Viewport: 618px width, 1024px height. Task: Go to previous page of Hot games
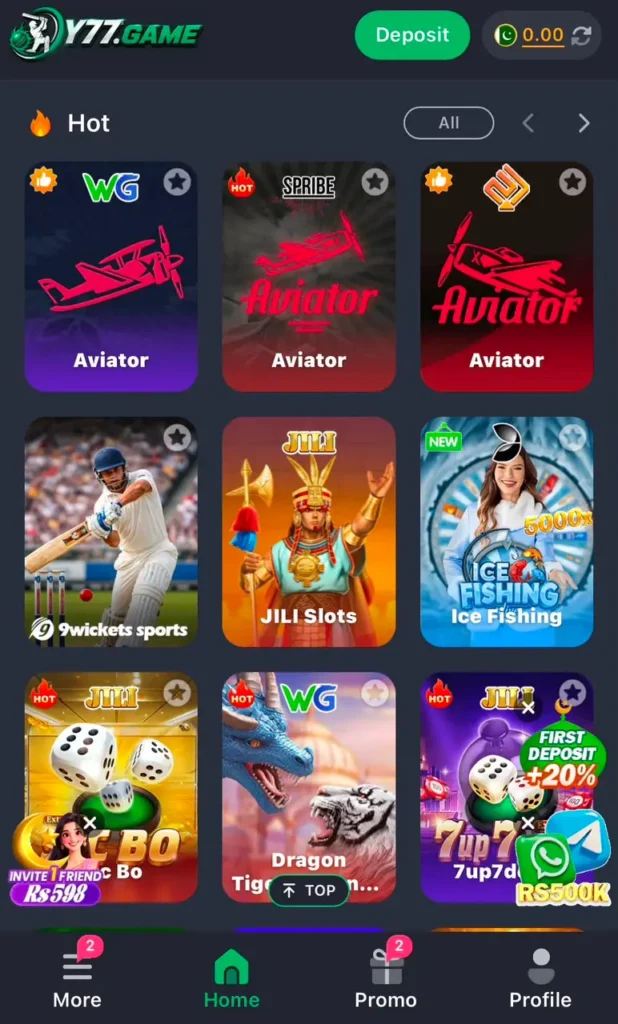[x=529, y=123]
